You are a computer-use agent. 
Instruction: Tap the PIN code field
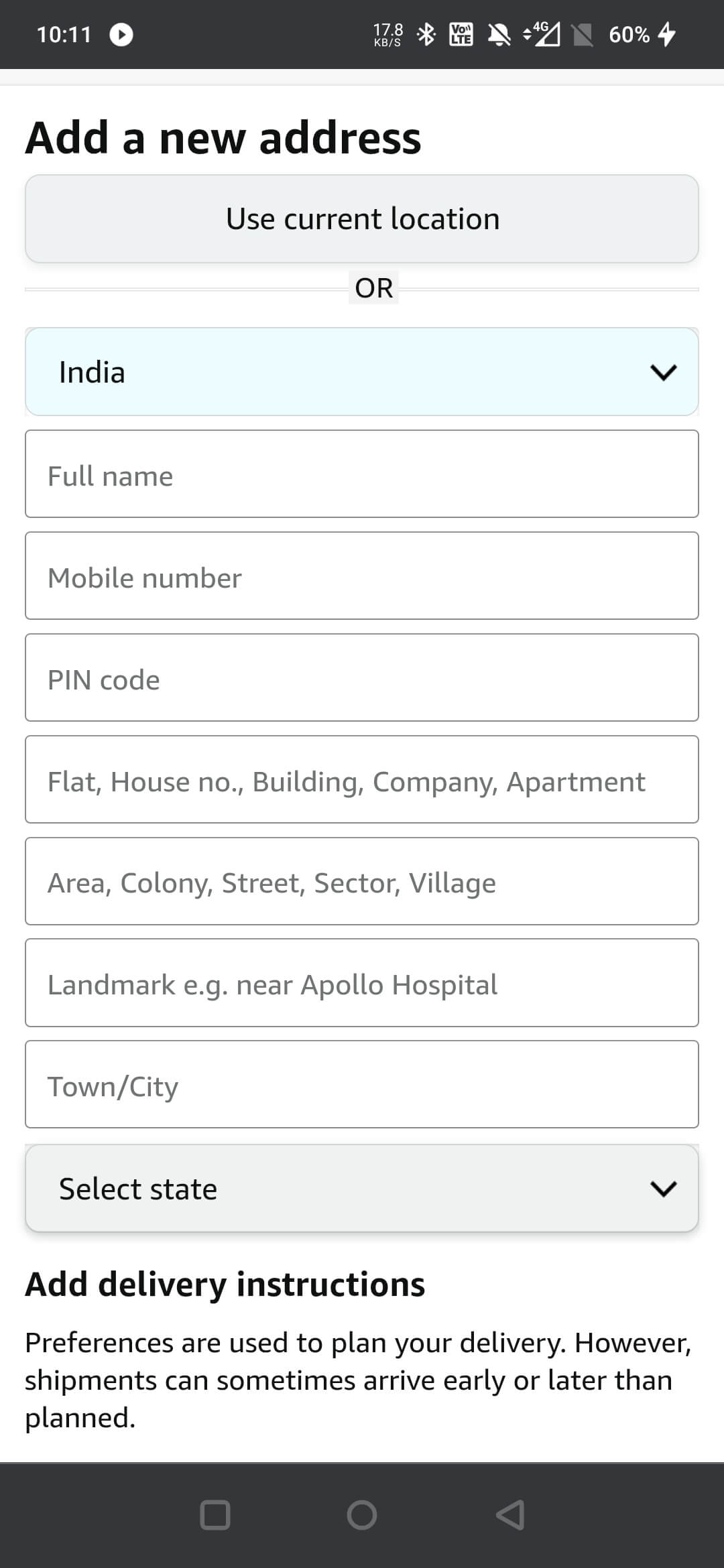tap(362, 677)
